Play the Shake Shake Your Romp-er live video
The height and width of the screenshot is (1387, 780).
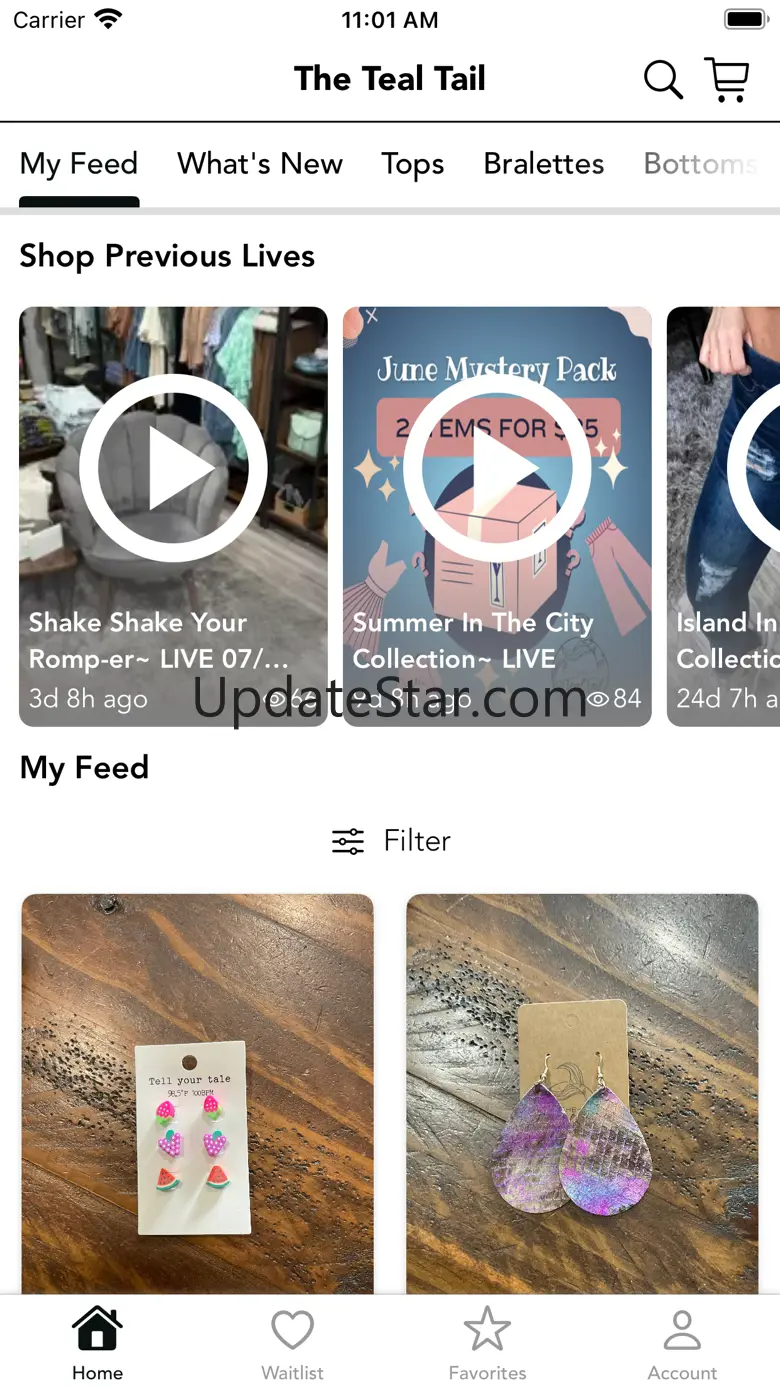[x=173, y=468]
